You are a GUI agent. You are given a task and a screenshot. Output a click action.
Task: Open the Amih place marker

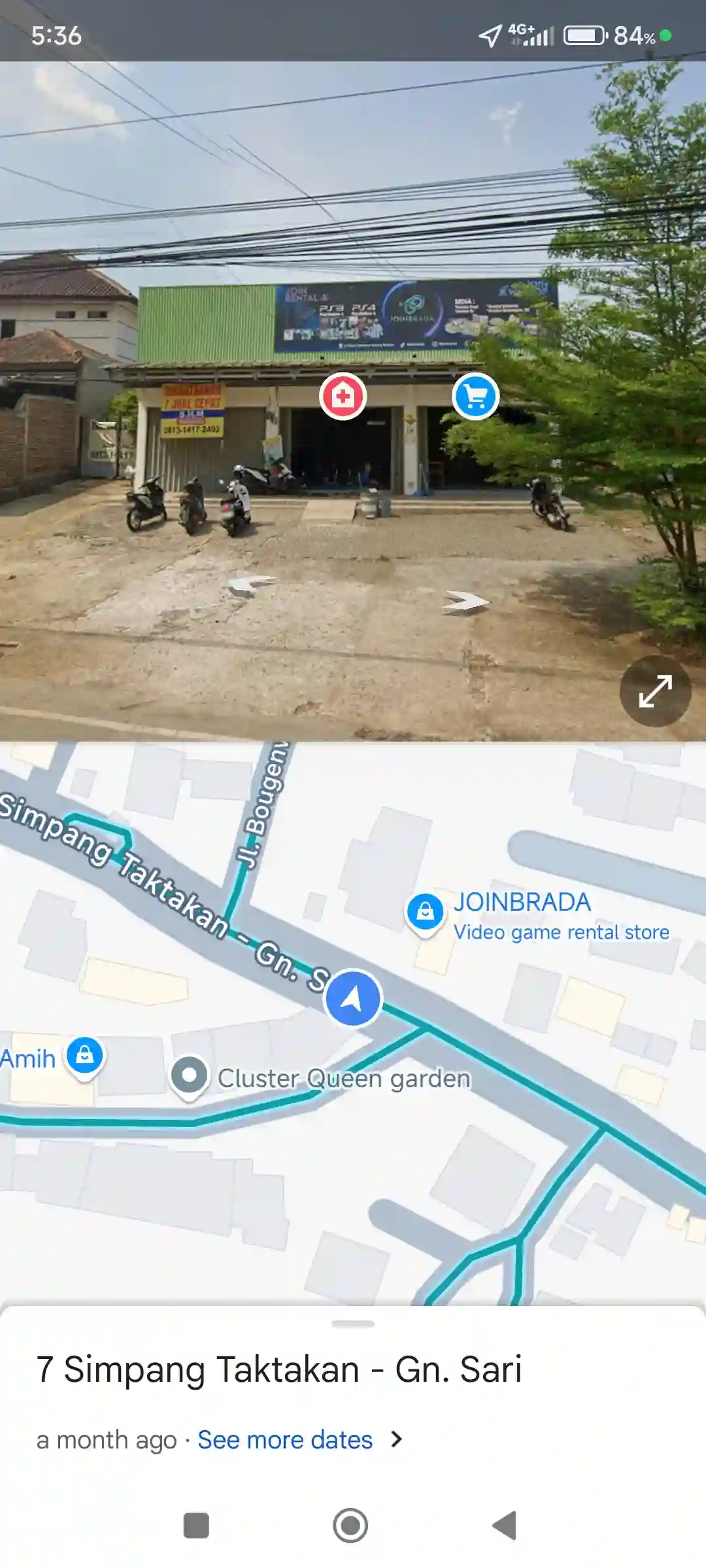[85, 1056]
